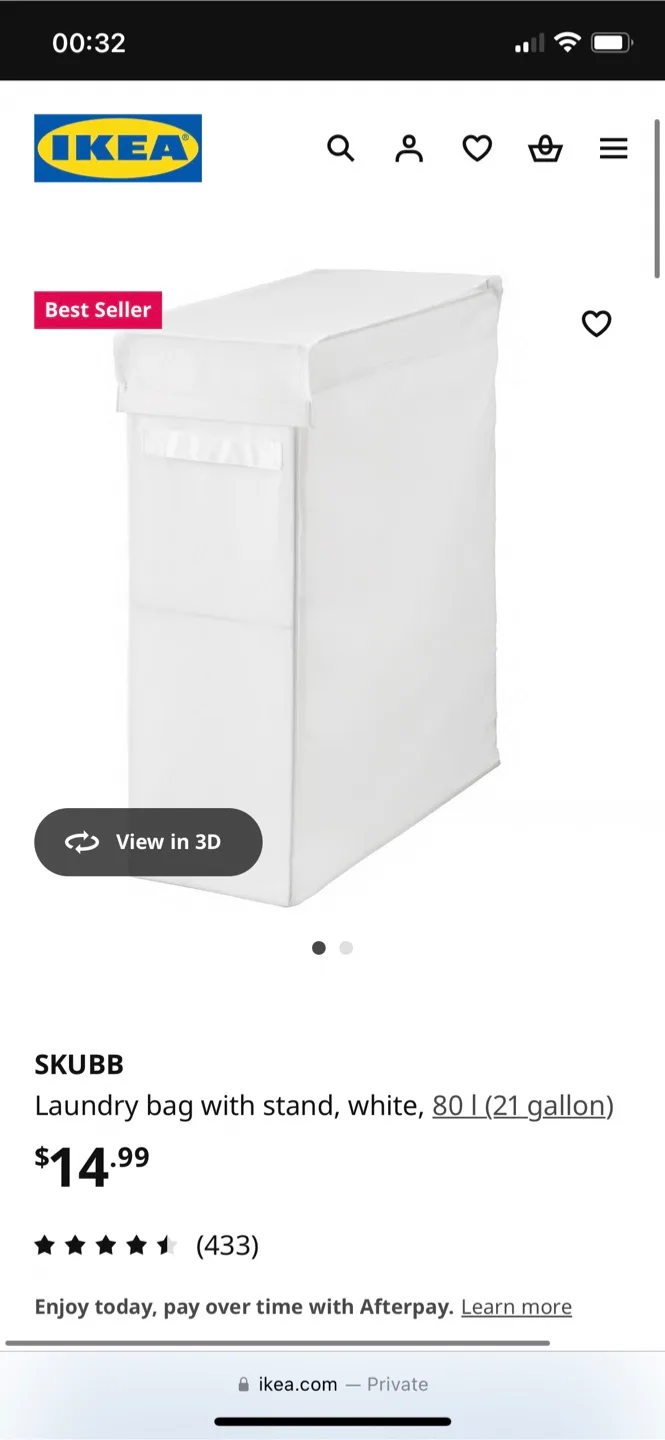
Task: Open the favorites heart in the header
Action: click(477, 149)
